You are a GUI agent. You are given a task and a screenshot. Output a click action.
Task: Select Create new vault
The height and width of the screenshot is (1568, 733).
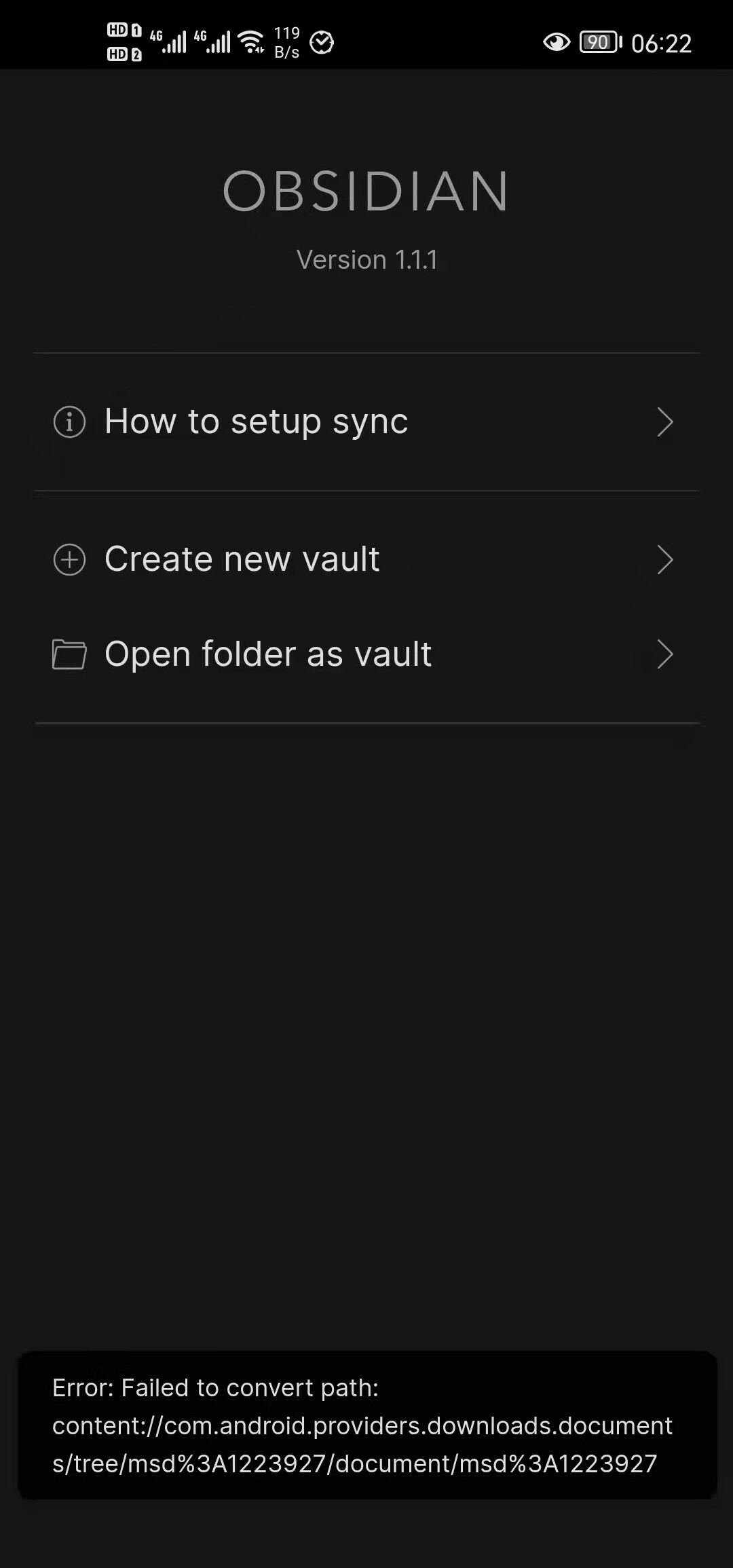(x=366, y=559)
